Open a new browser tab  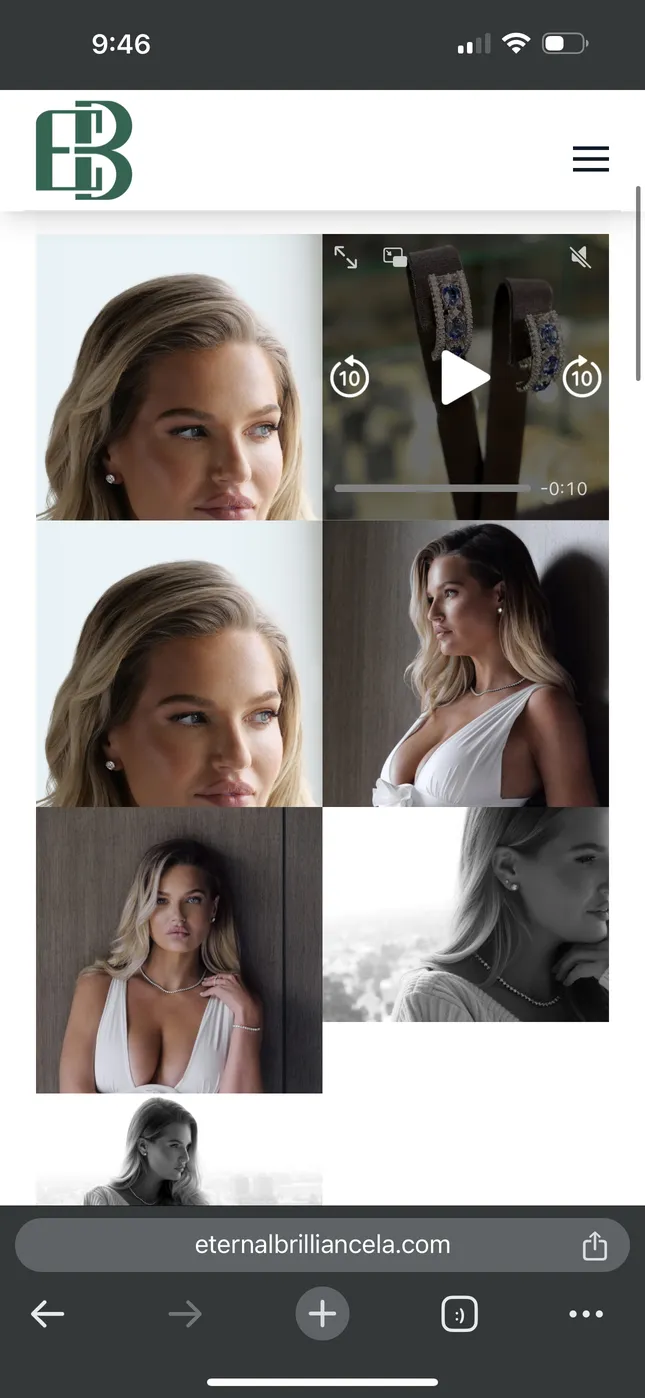pos(322,1314)
